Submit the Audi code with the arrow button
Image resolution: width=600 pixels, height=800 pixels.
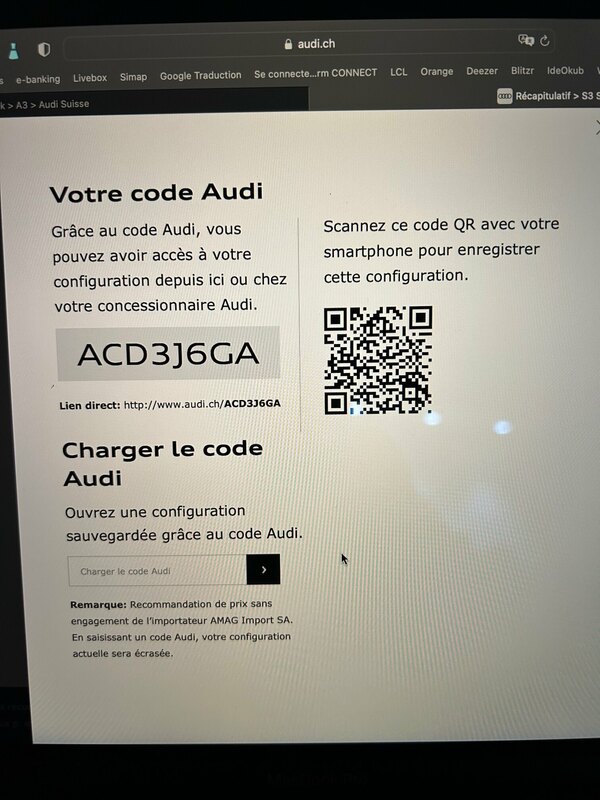(264, 569)
